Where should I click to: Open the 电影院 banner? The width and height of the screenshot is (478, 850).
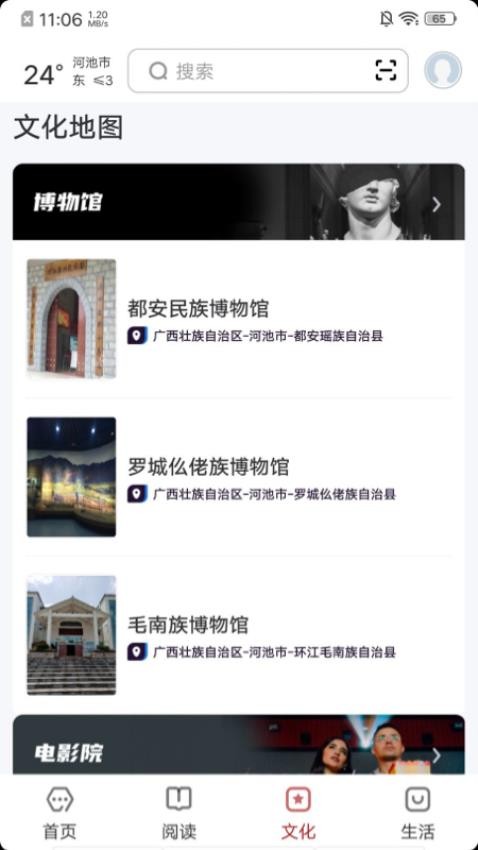click(x=239, y=744)
